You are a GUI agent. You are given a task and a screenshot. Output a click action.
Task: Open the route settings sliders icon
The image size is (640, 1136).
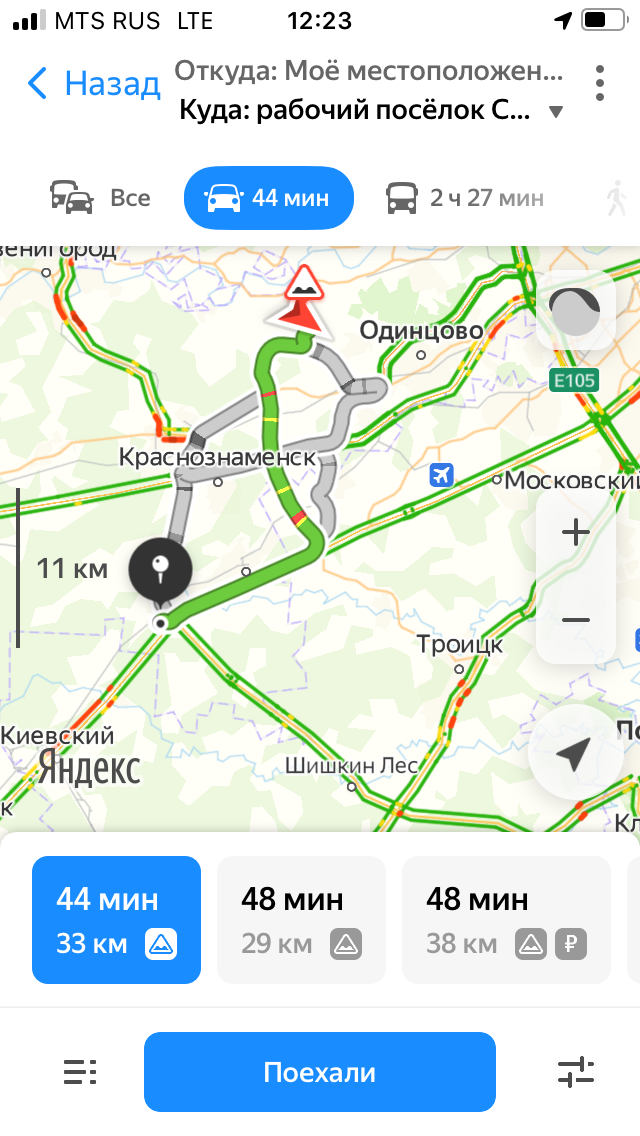point(575,1072)
